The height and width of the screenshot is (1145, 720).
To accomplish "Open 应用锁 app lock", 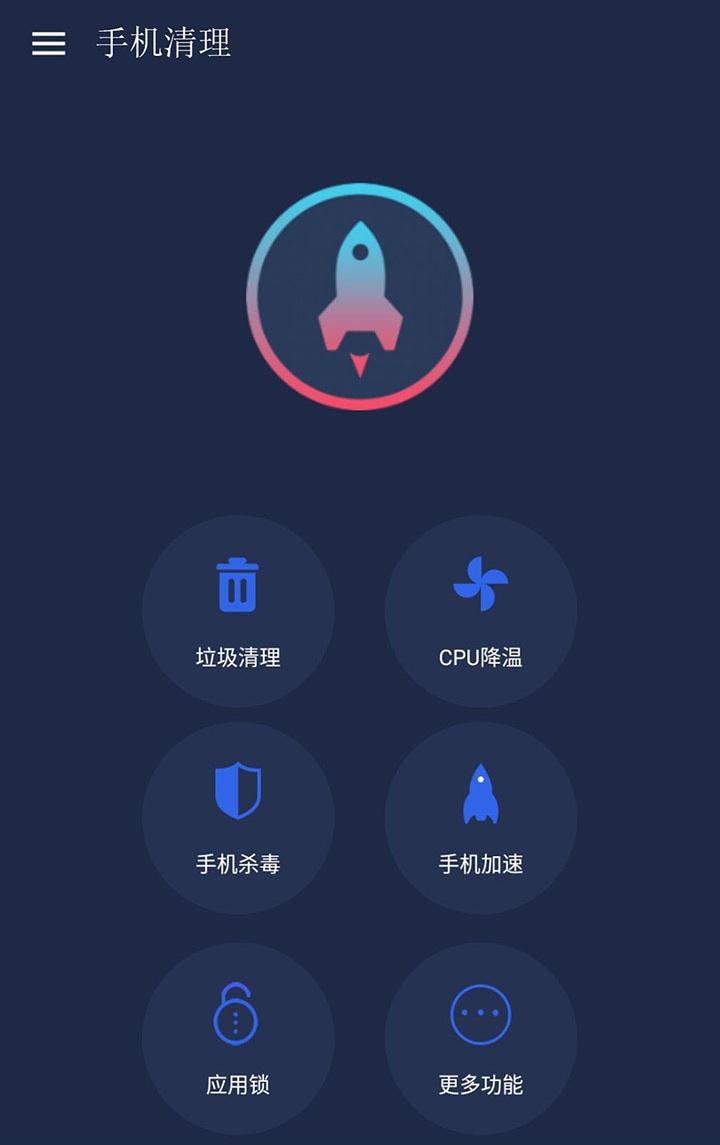I will (238, 1038).
